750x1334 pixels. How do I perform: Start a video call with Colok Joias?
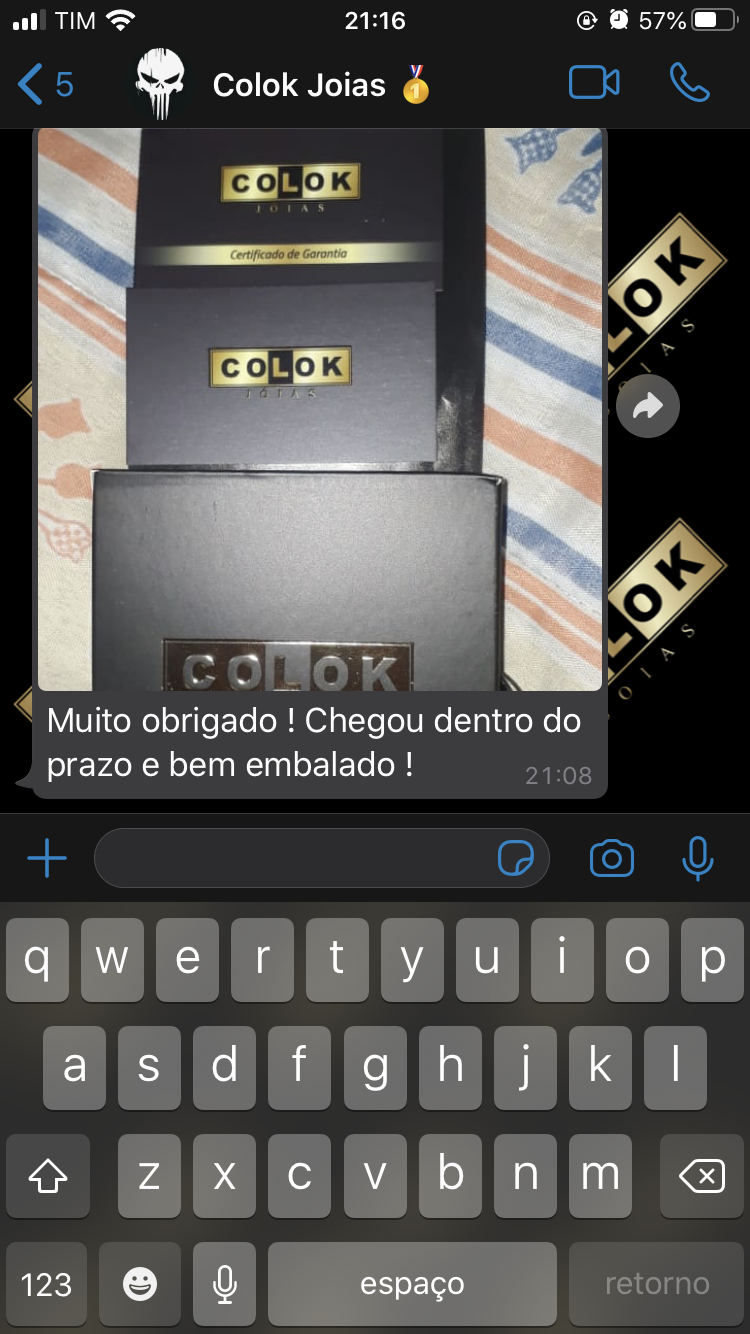click(594, 84)
